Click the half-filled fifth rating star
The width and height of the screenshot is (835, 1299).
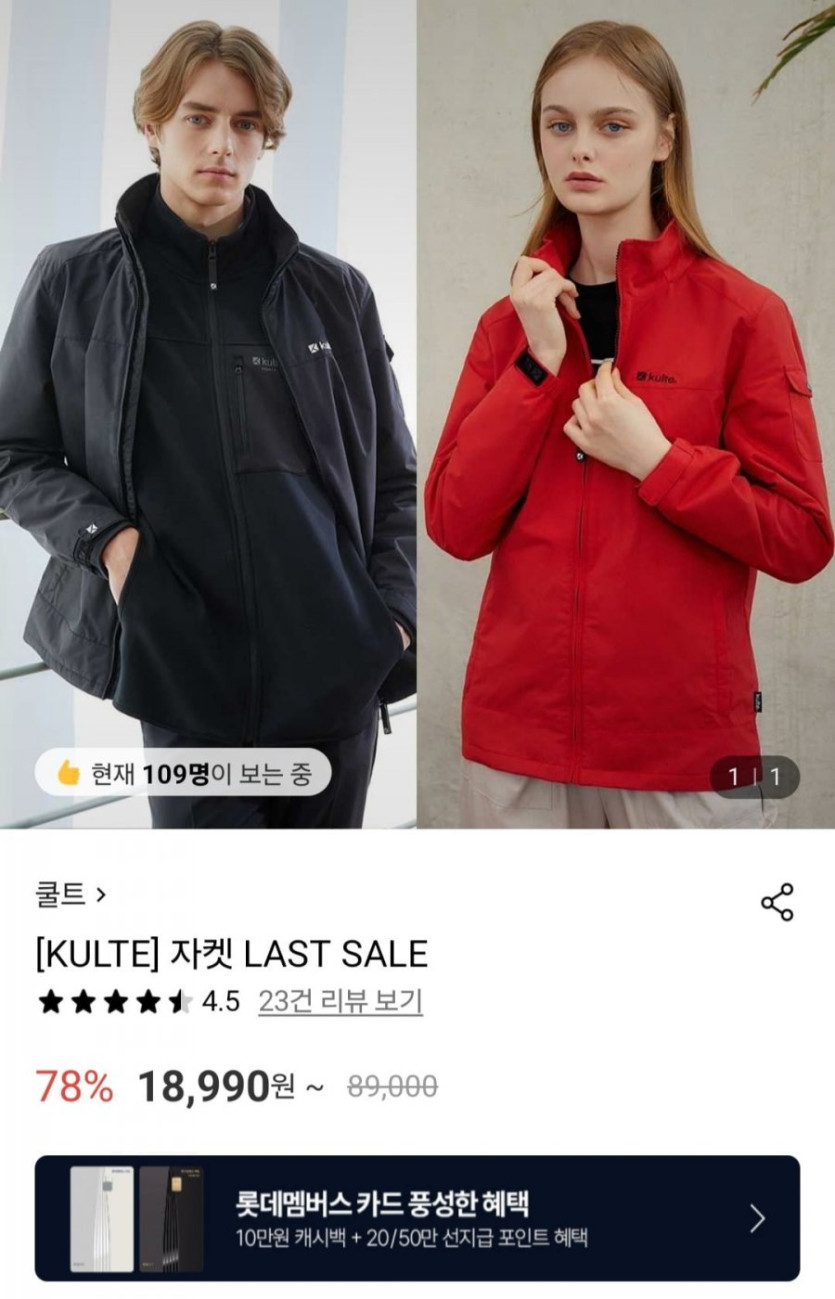point(178,998)
